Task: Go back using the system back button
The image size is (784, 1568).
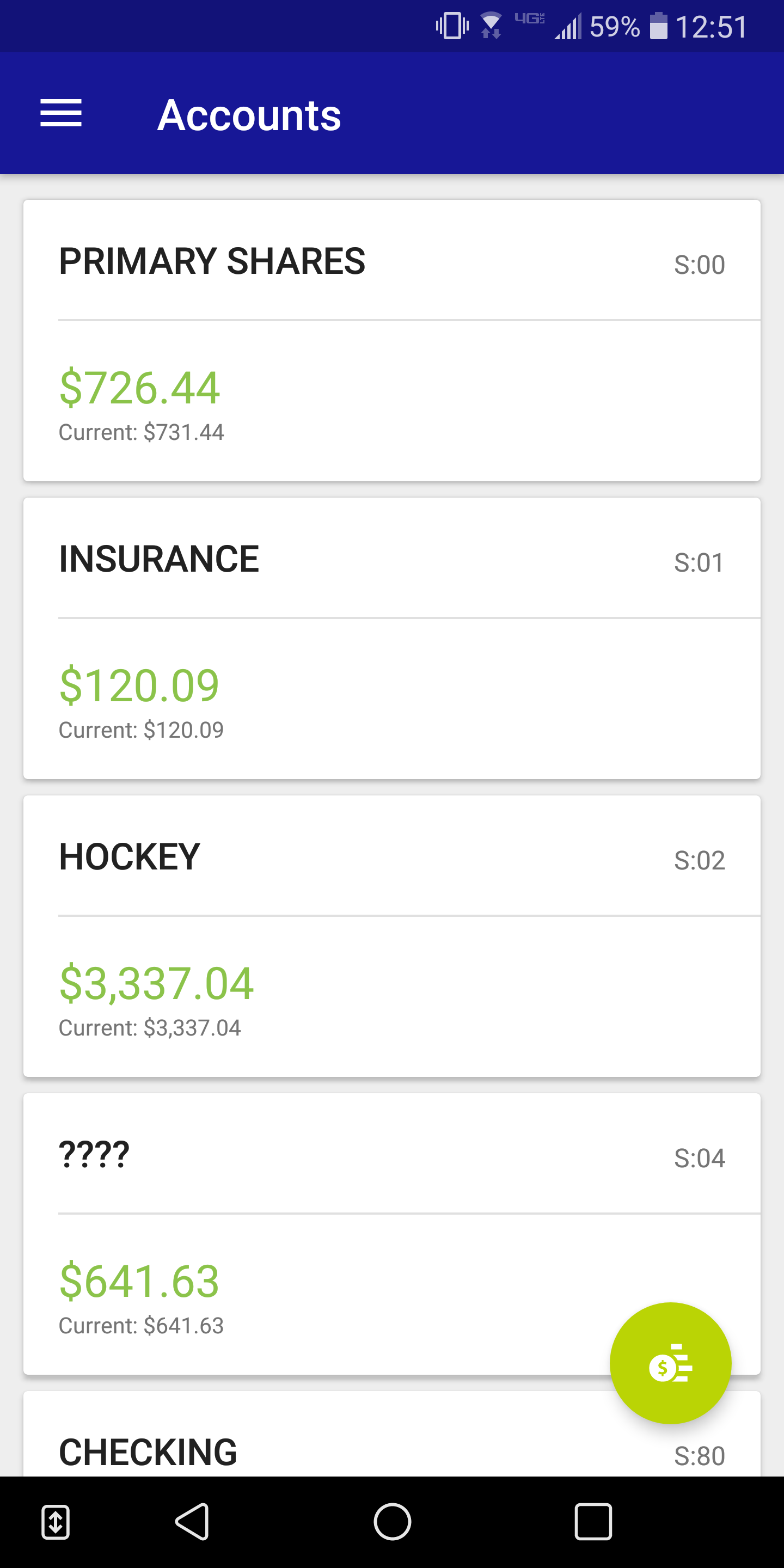Action: 192,1521
